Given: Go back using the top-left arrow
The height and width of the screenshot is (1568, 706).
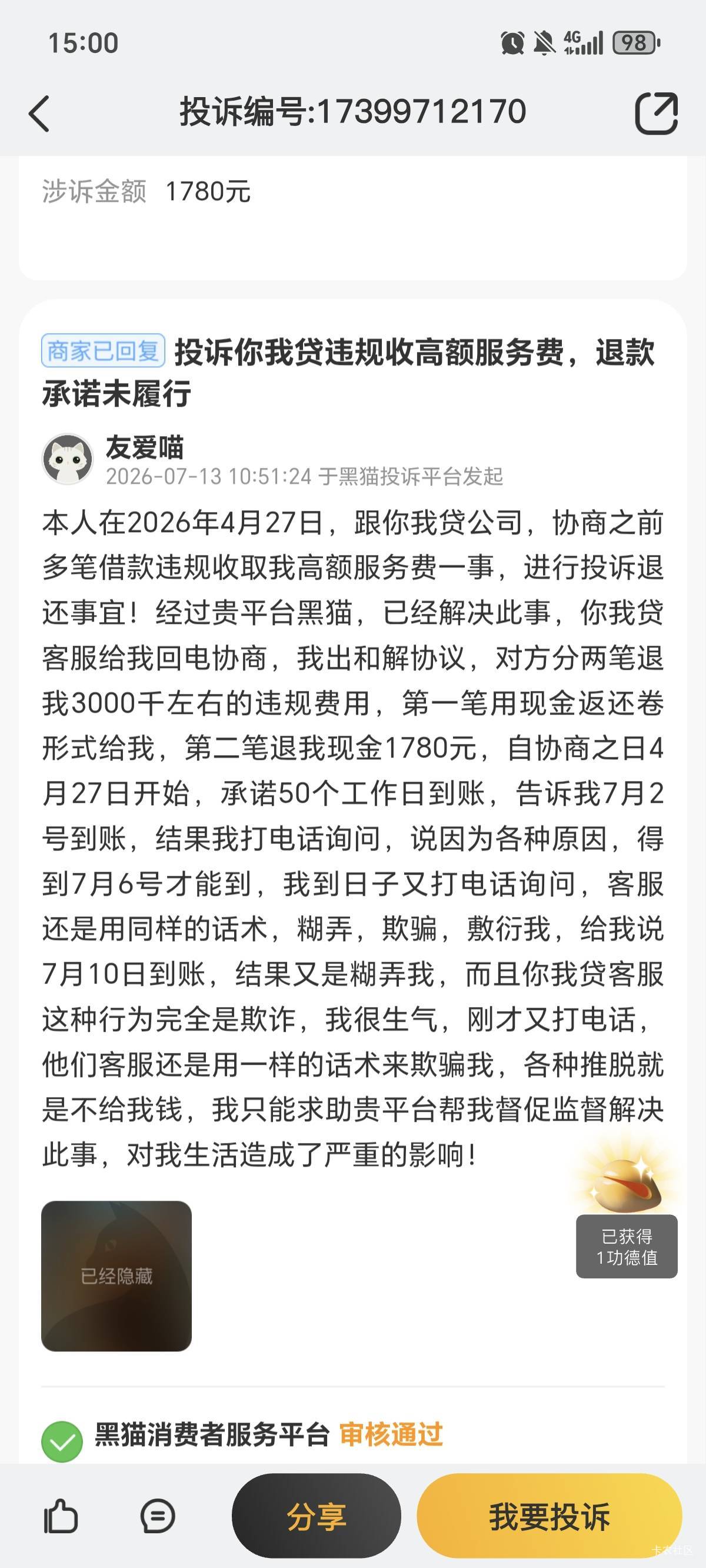Looking at the screenshot, I should point(39,113).
